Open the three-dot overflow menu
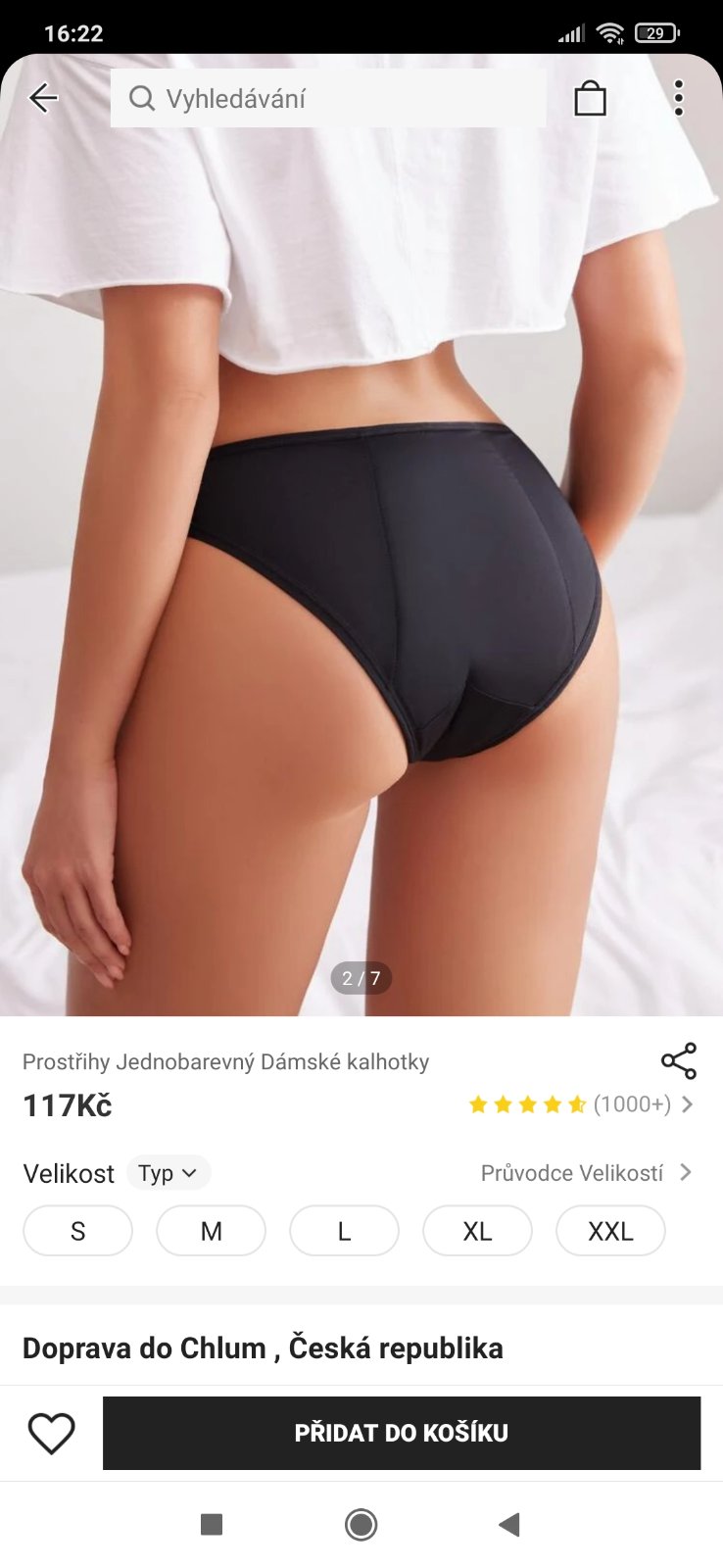 click(x=678, y=98)
